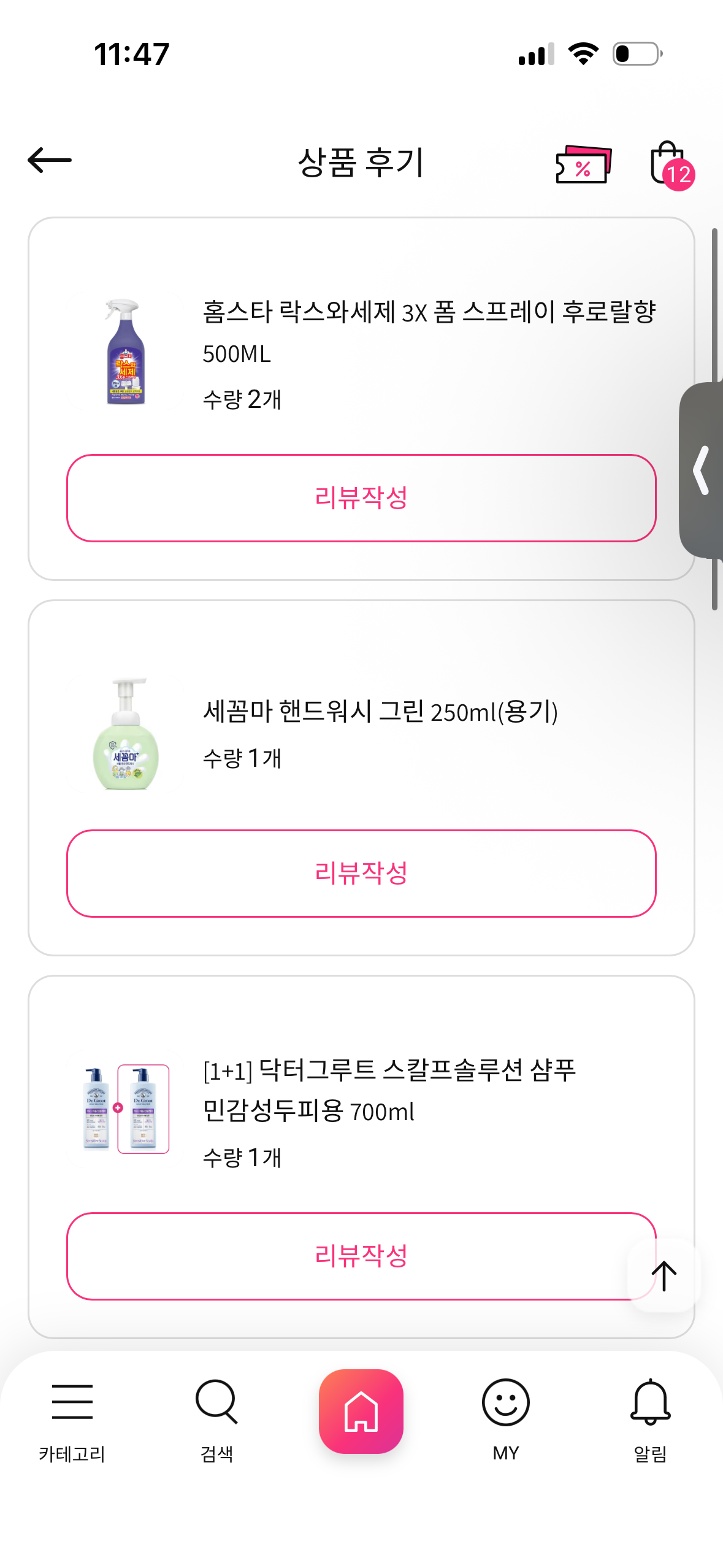This screenshot has height=1568, width=723.
Task: Go to the home tab
Action: click(361, 1411)
